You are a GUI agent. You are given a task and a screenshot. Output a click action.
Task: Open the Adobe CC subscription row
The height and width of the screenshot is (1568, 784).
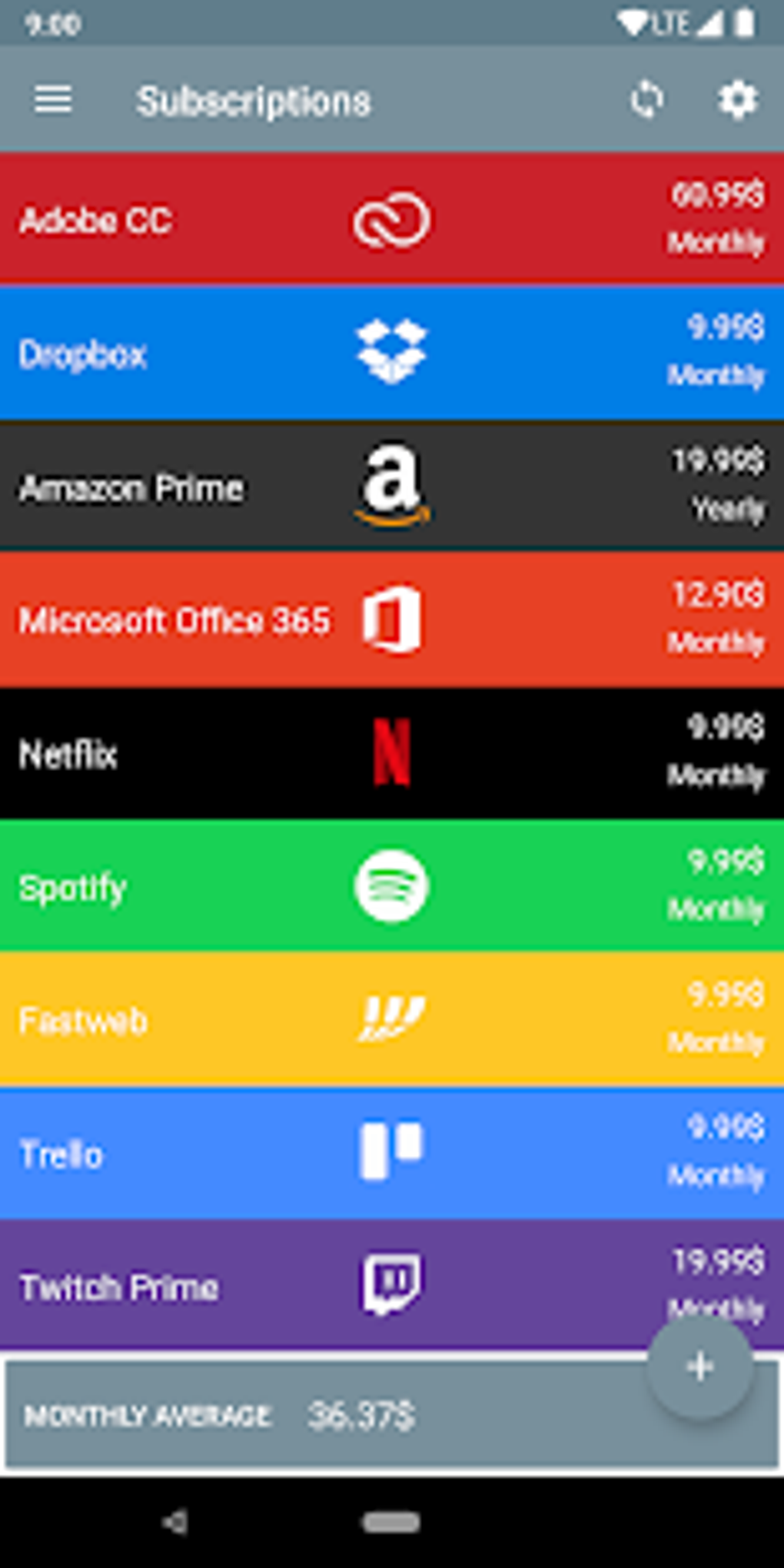tap(192, 221)
